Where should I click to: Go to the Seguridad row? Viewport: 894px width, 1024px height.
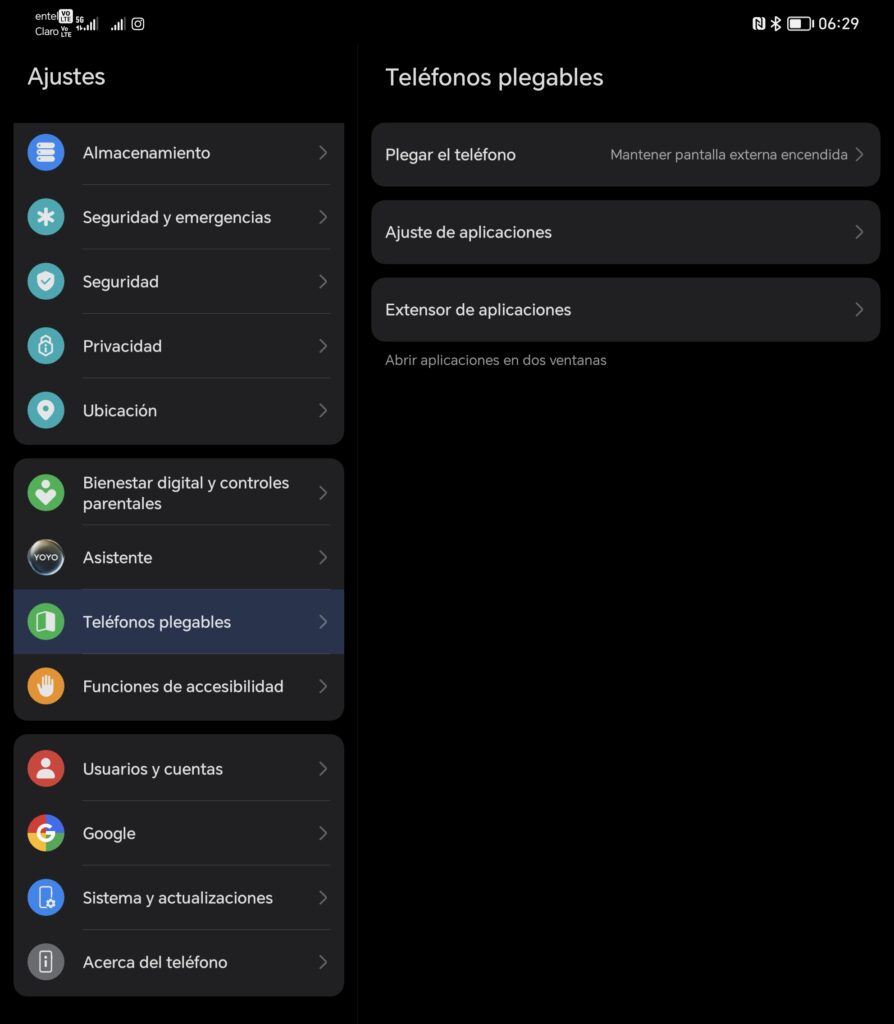pos(178,282)
